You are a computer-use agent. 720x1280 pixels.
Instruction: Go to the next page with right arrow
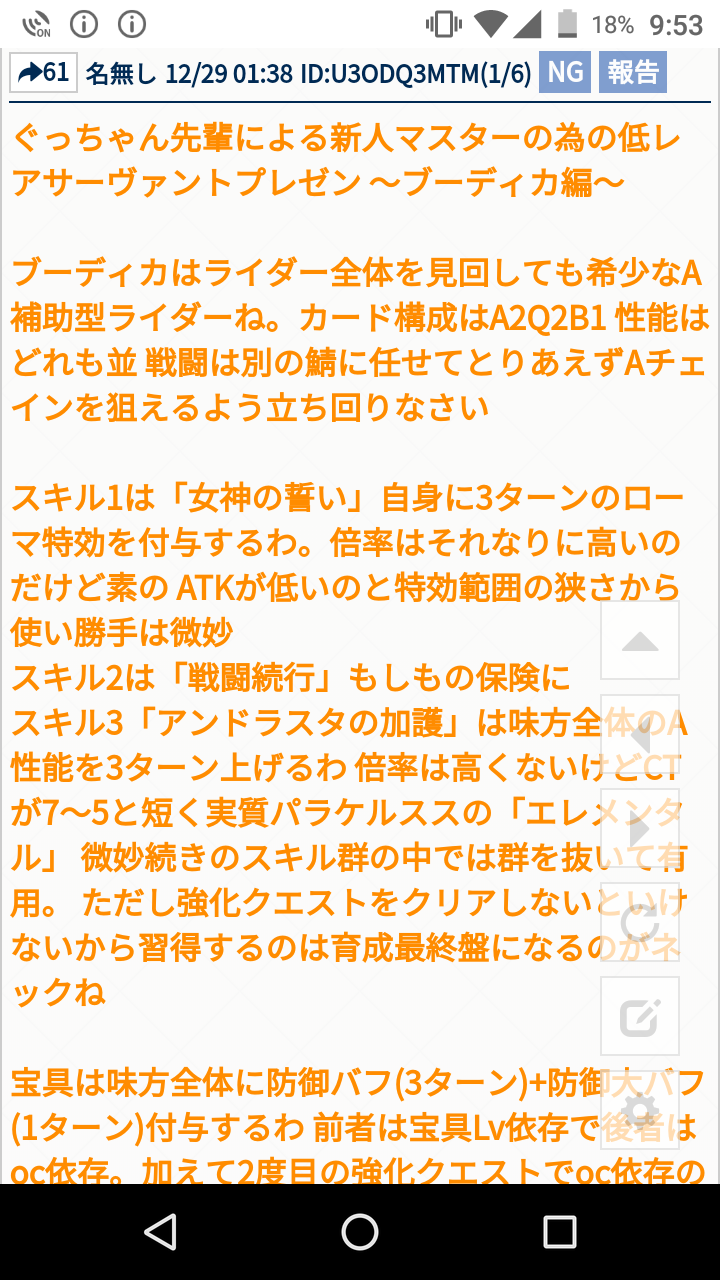pos(640,829)
